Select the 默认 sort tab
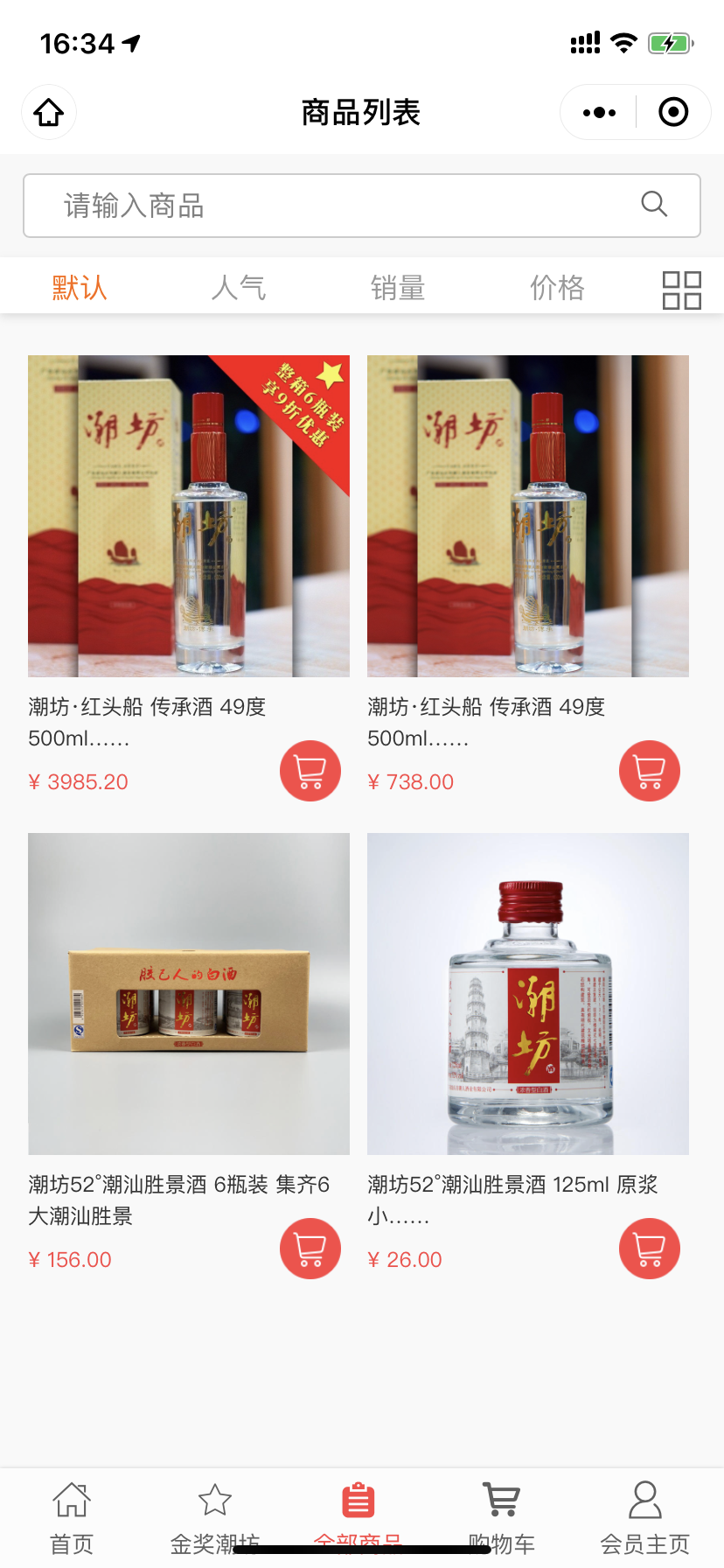724x1568 pixels. (80, 287)
